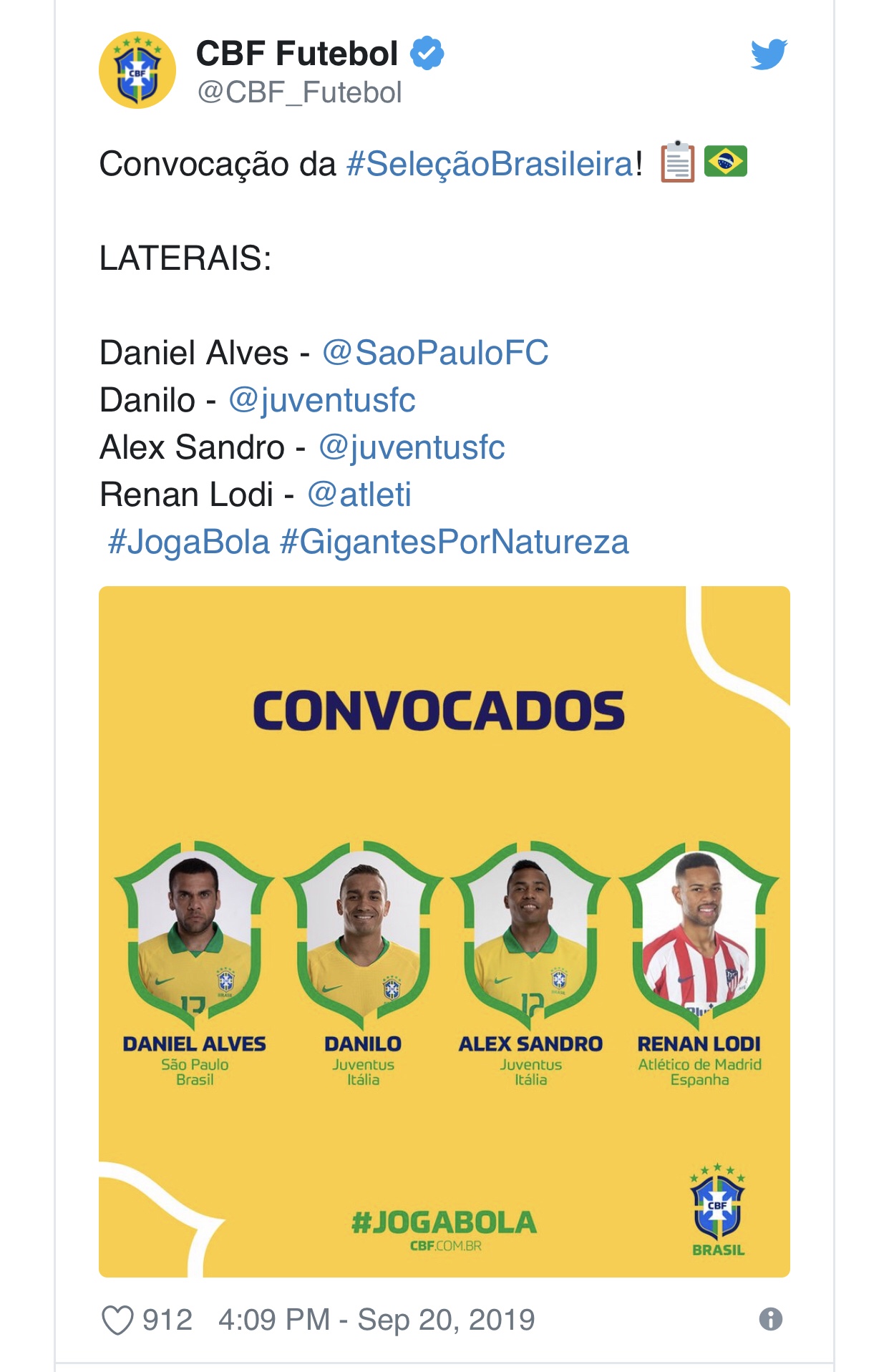Viewport: 889px width, 1372px height.
Task: Open @juventusfc next to Danilo
Action: pyautogui.click(x=321, y=400)
